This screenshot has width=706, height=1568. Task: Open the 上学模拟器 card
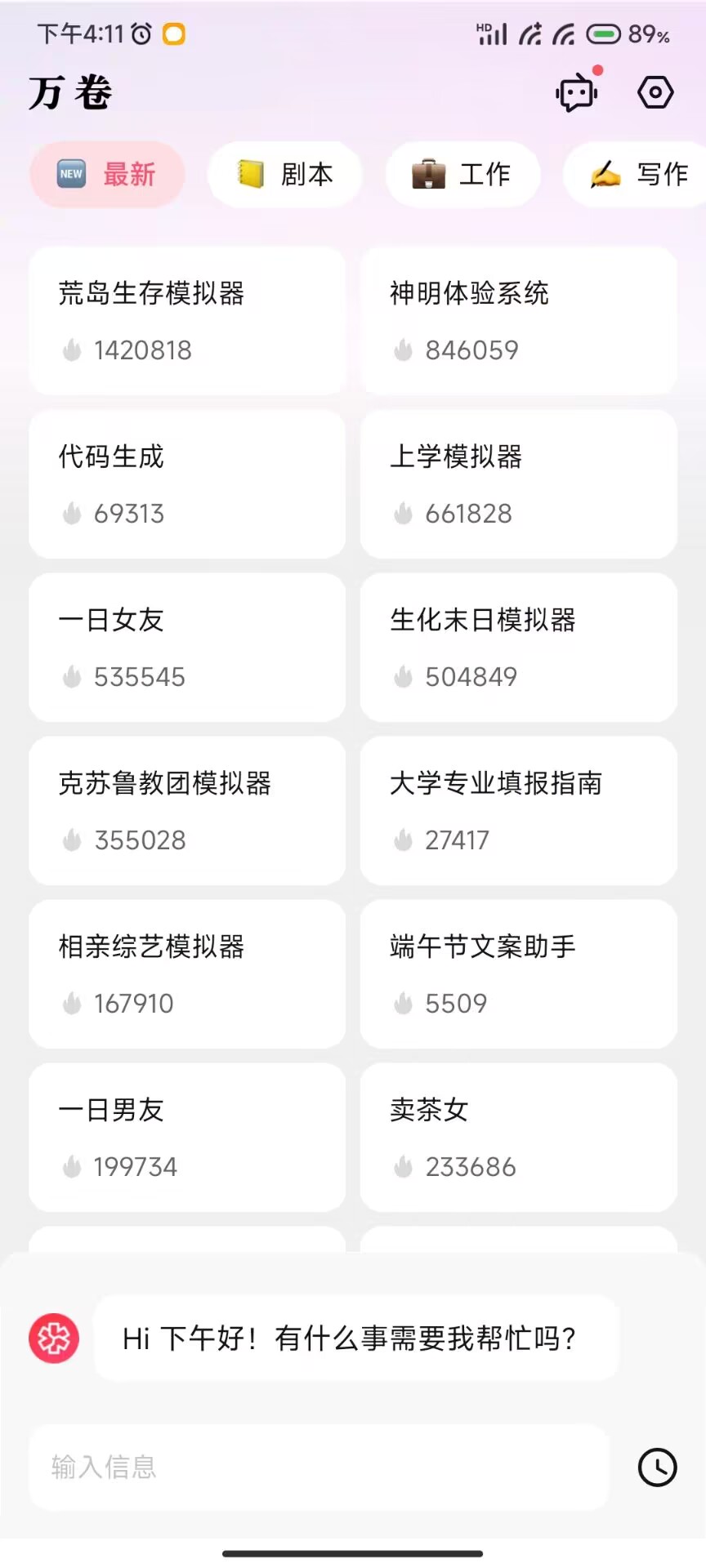(518, 484)
